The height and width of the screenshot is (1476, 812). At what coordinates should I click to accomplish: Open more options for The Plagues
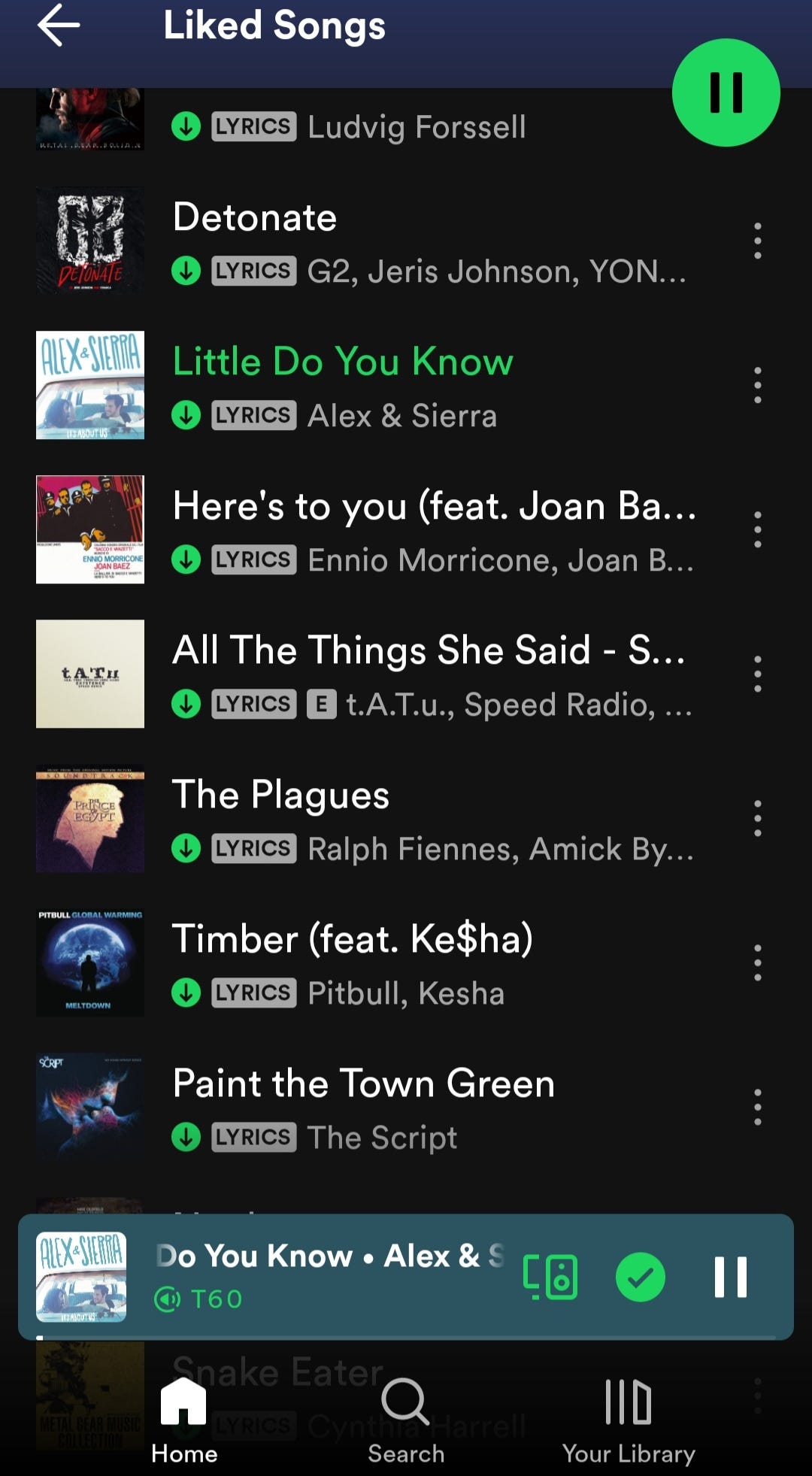pos(757,819)
